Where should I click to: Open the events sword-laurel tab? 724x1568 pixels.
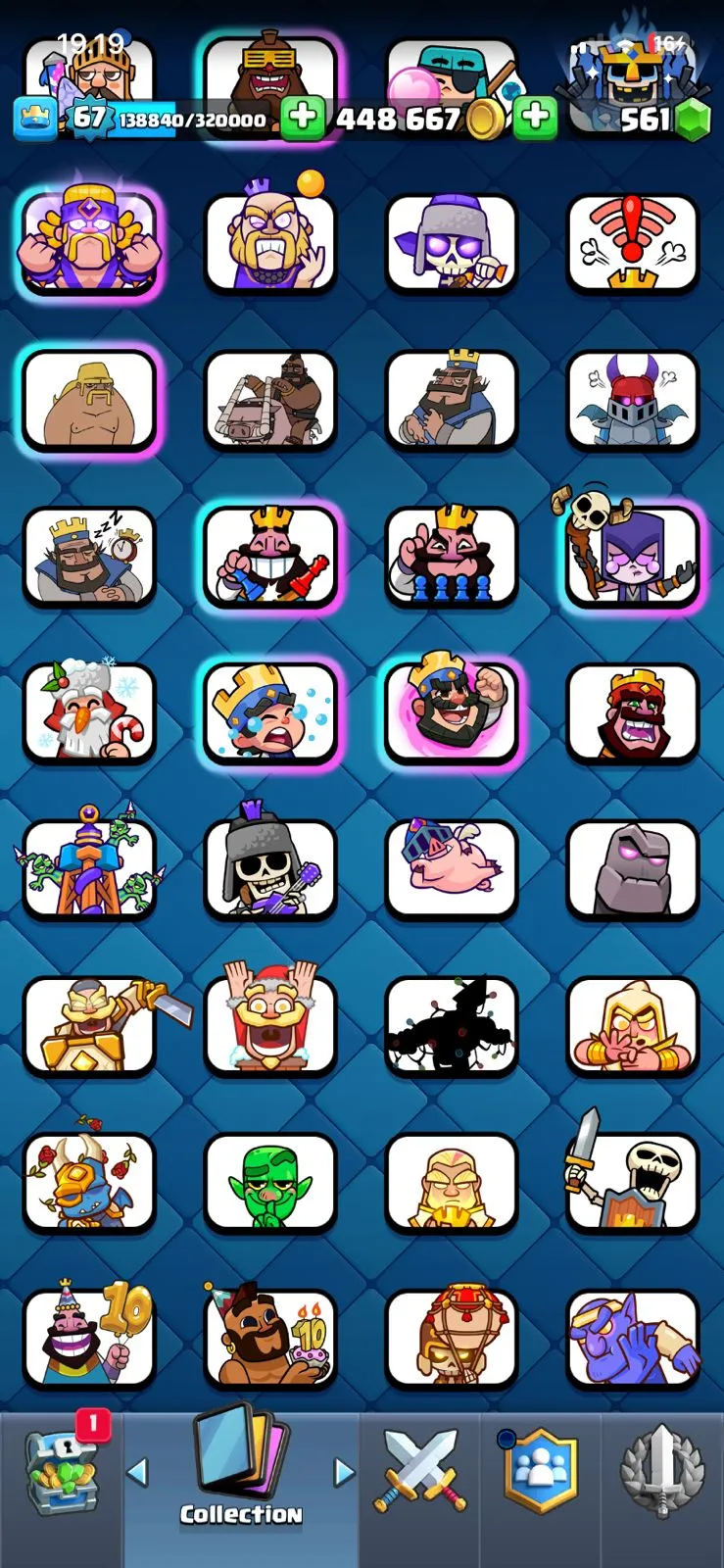(662, 1470)
